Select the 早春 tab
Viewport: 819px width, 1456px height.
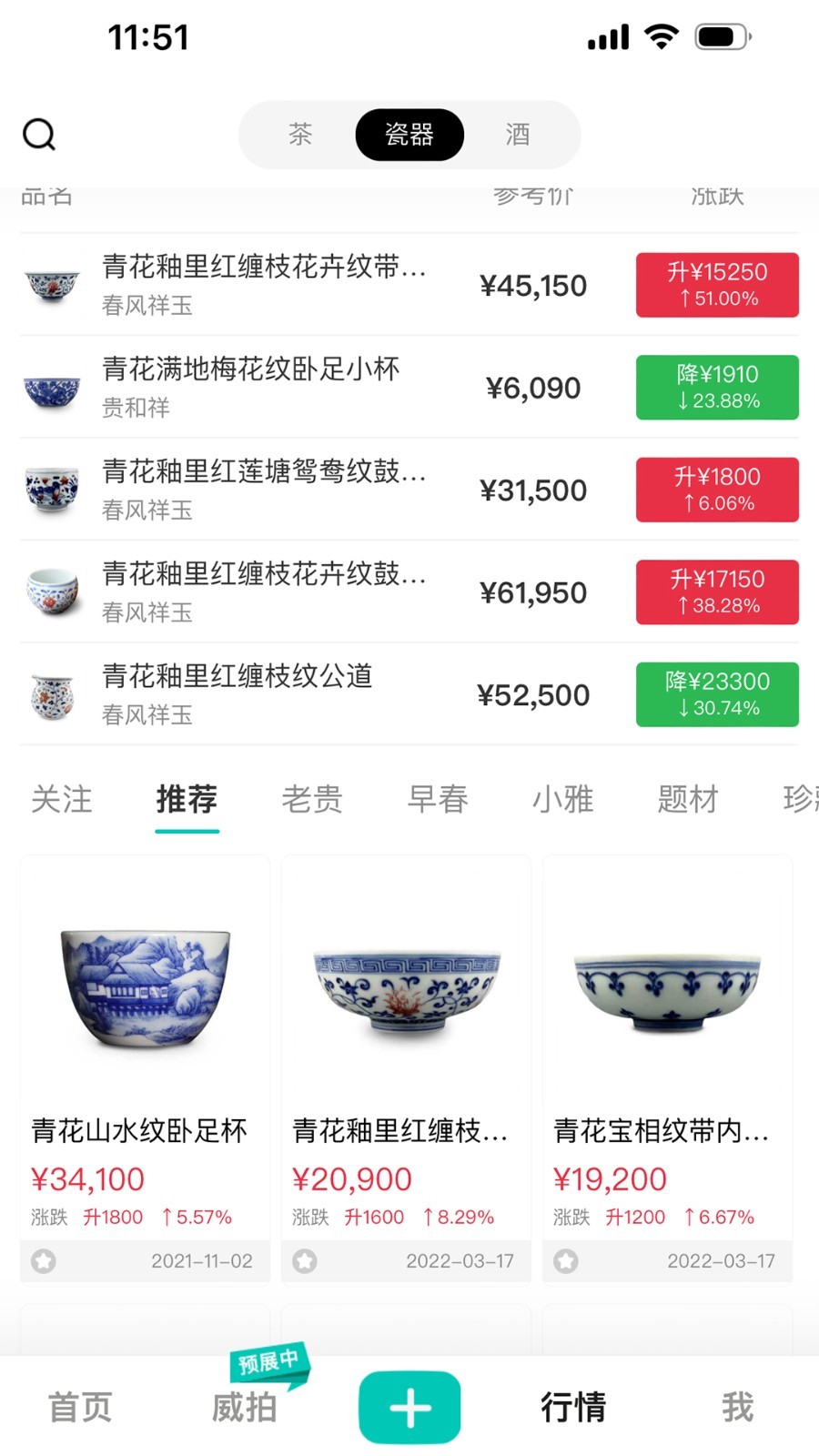(x=438, y=799)
